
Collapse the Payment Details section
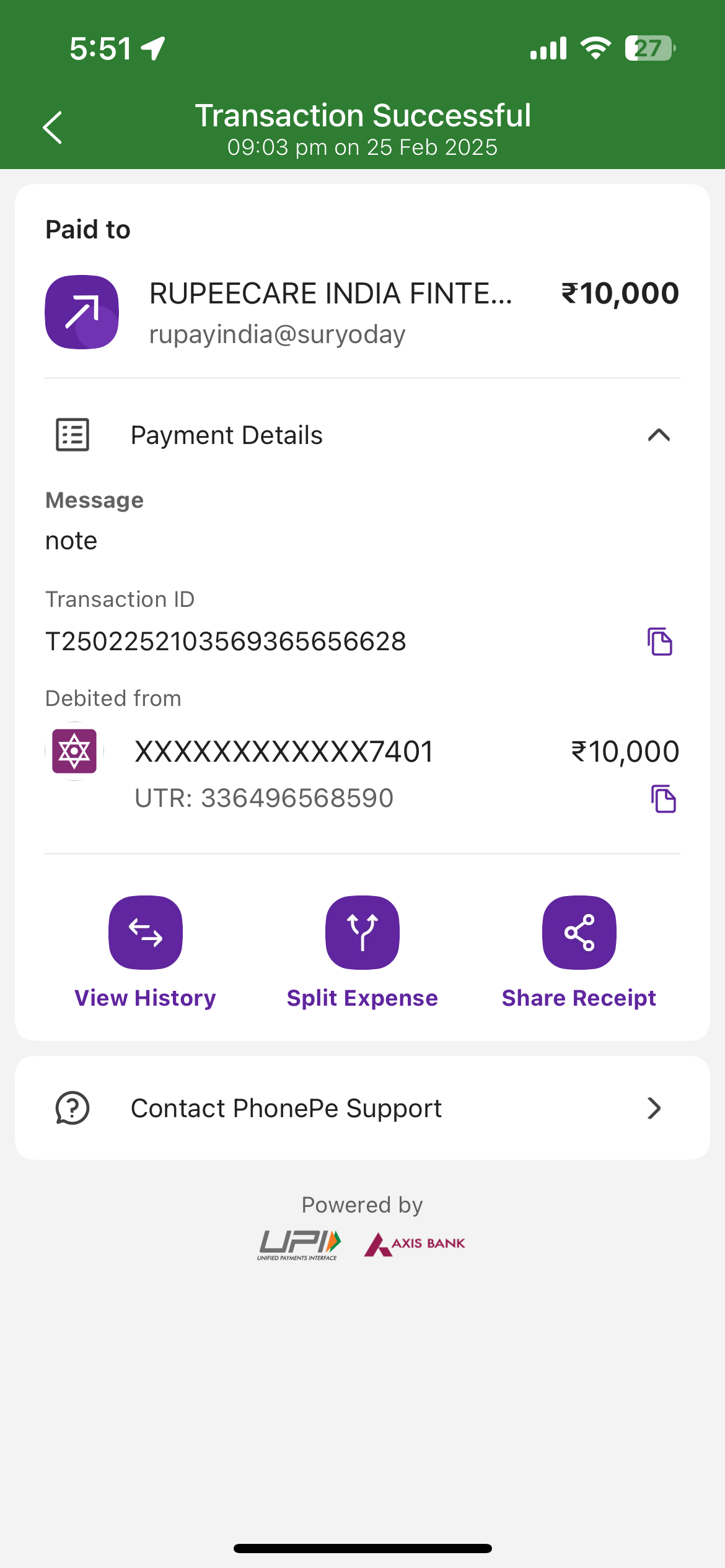coord(658,435)
